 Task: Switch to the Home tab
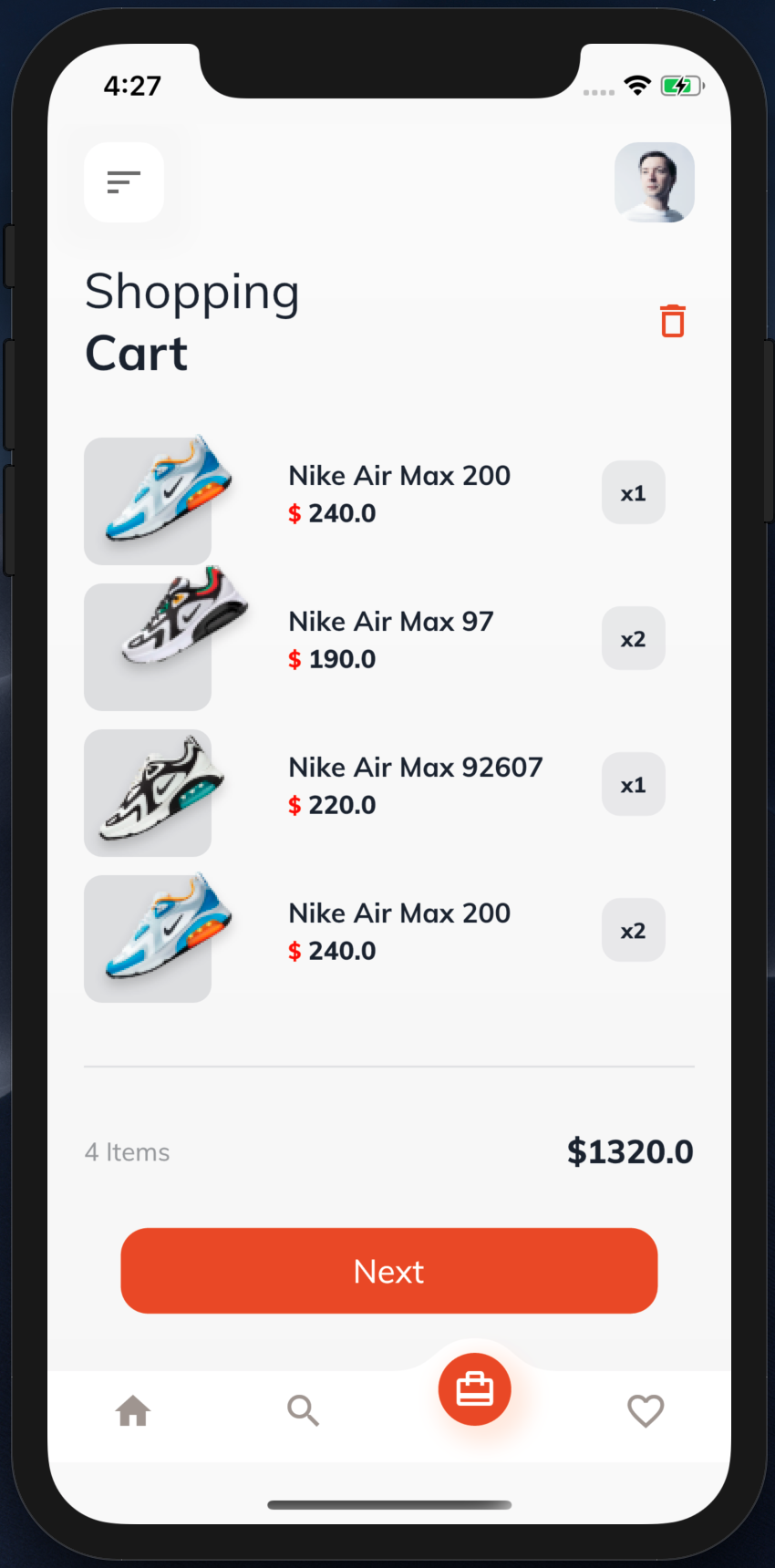tap(133, 1410)
